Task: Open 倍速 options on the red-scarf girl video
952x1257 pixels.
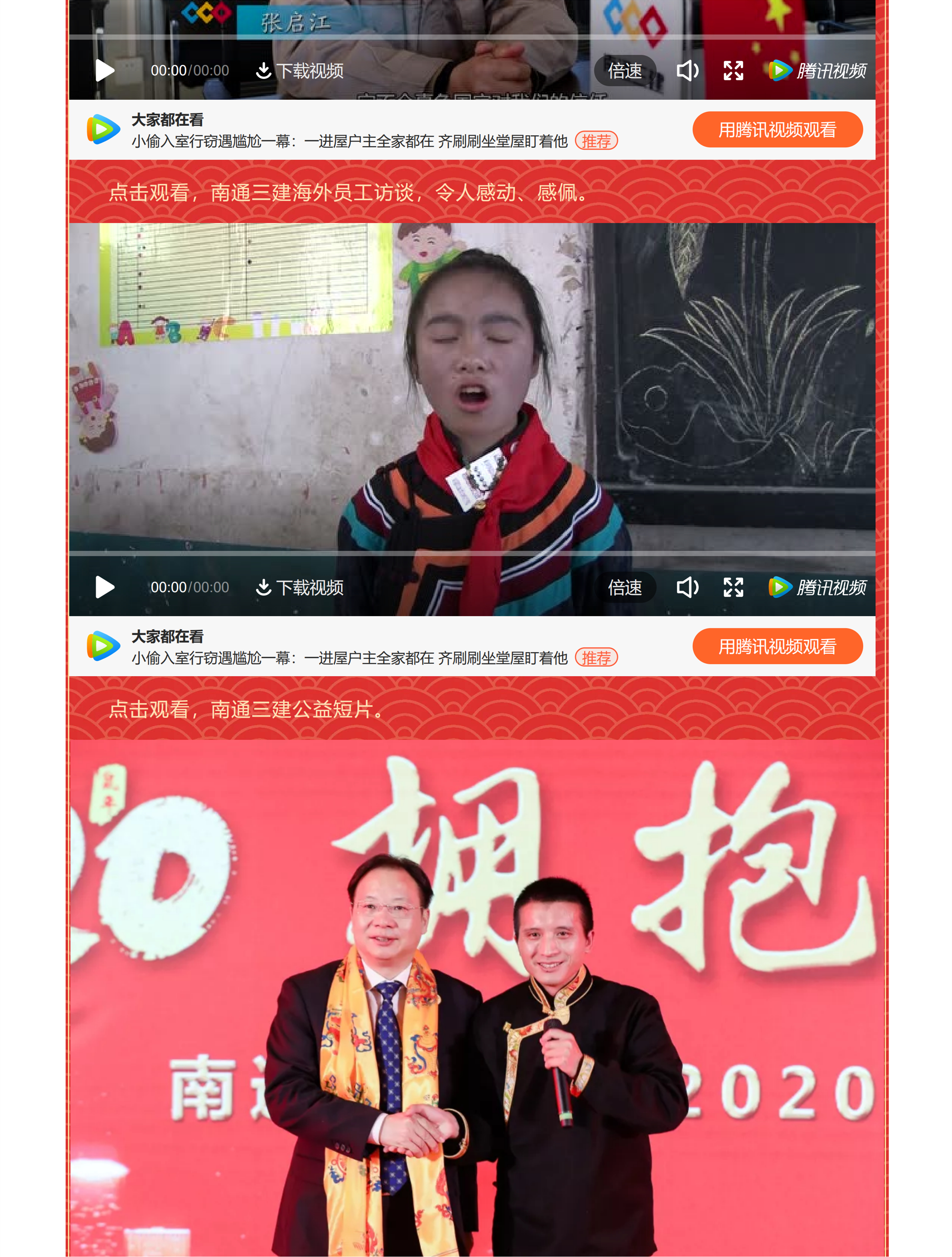Action: click(625, 588)
